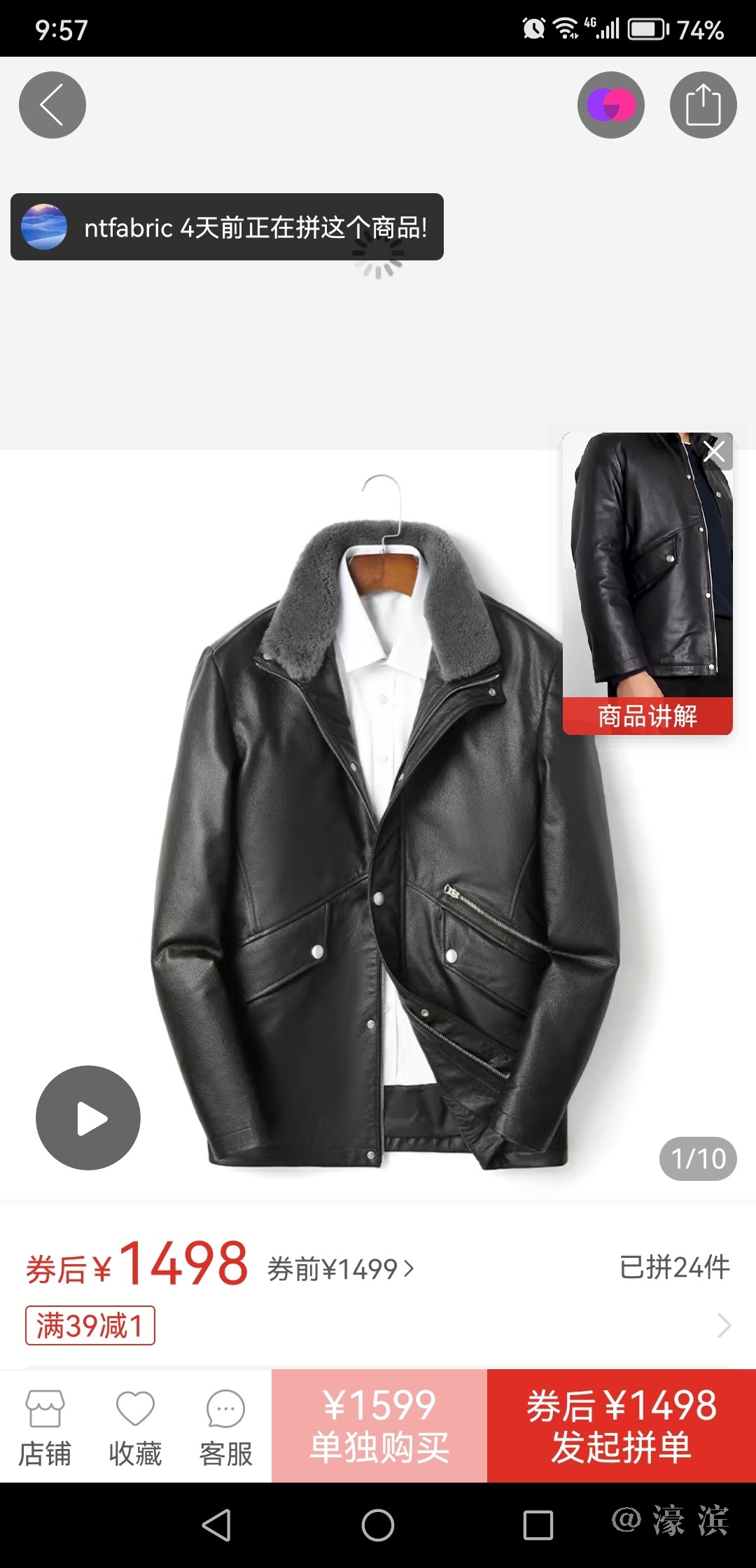Open ntfabric's group-buy notification
This screenshot has width=756, height=1568.
point(227,227)
